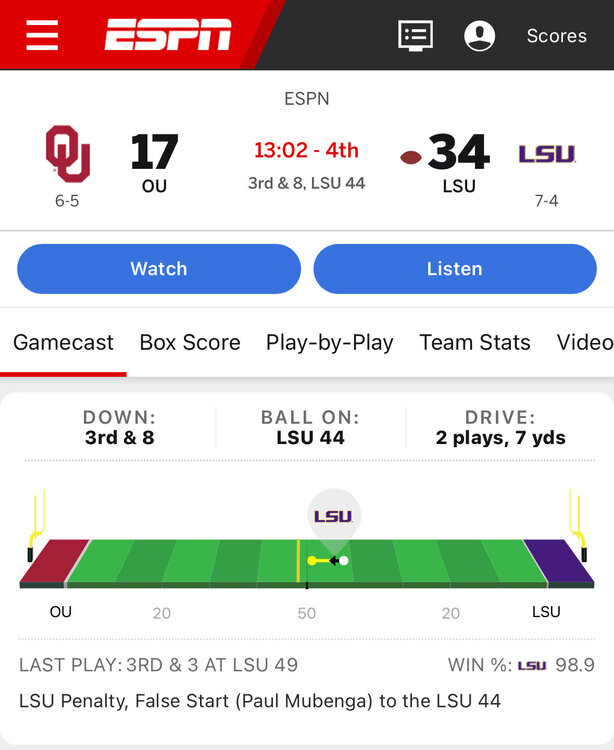
Task: Switch to the Box Score tab
Action: click(190, 343)
